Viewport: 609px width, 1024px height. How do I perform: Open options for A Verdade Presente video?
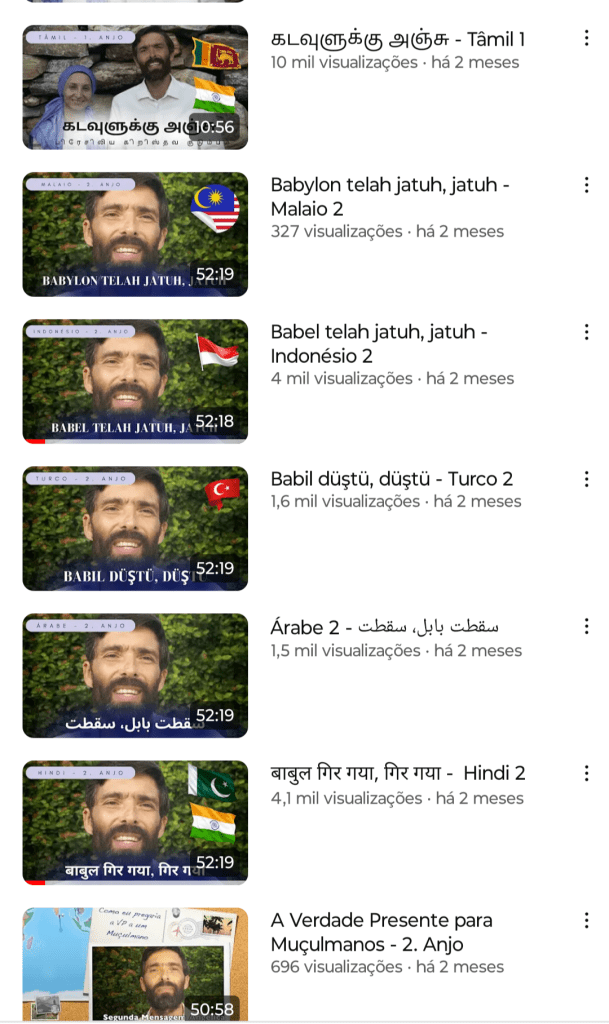click(x=586, y=920)
